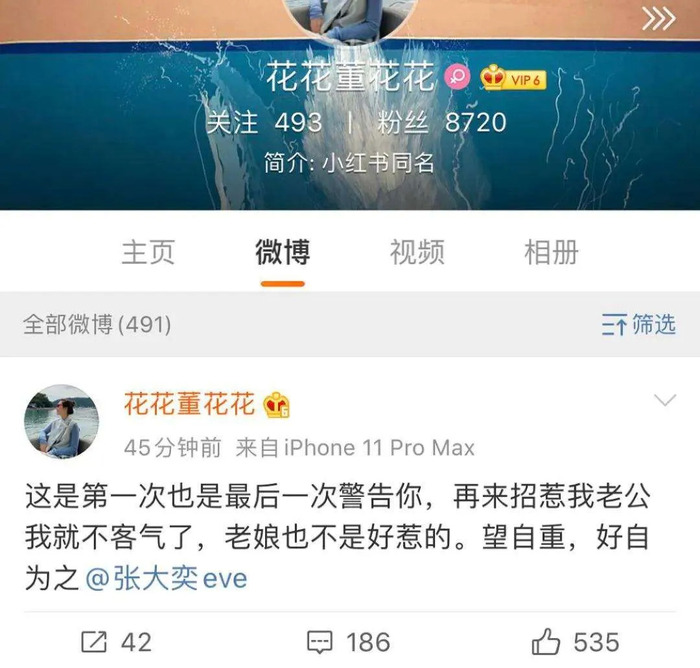Tap the triple-arrow icon on banner
The image size is (700, 668).
tap(657, 18)
